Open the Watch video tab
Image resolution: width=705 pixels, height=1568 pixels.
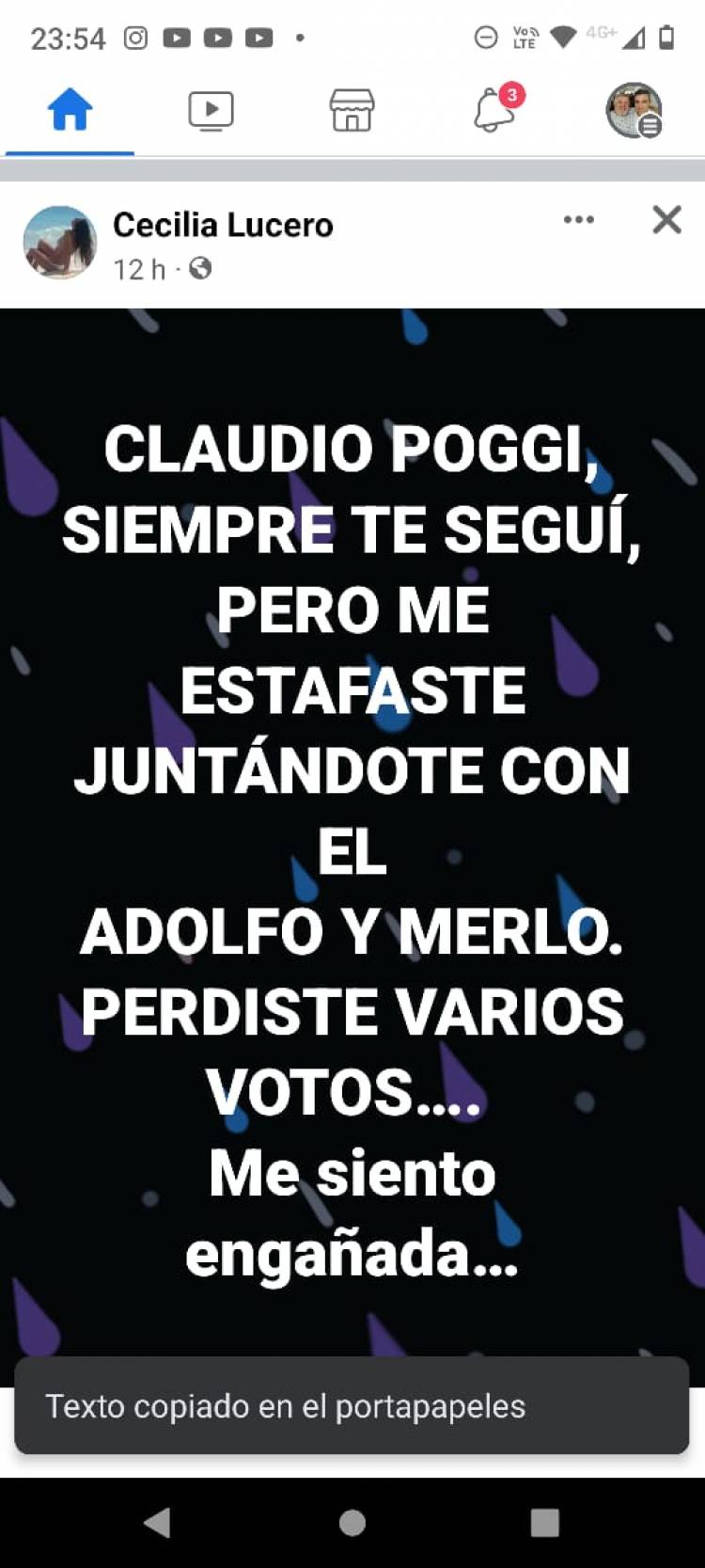click(x=211, y=110)
